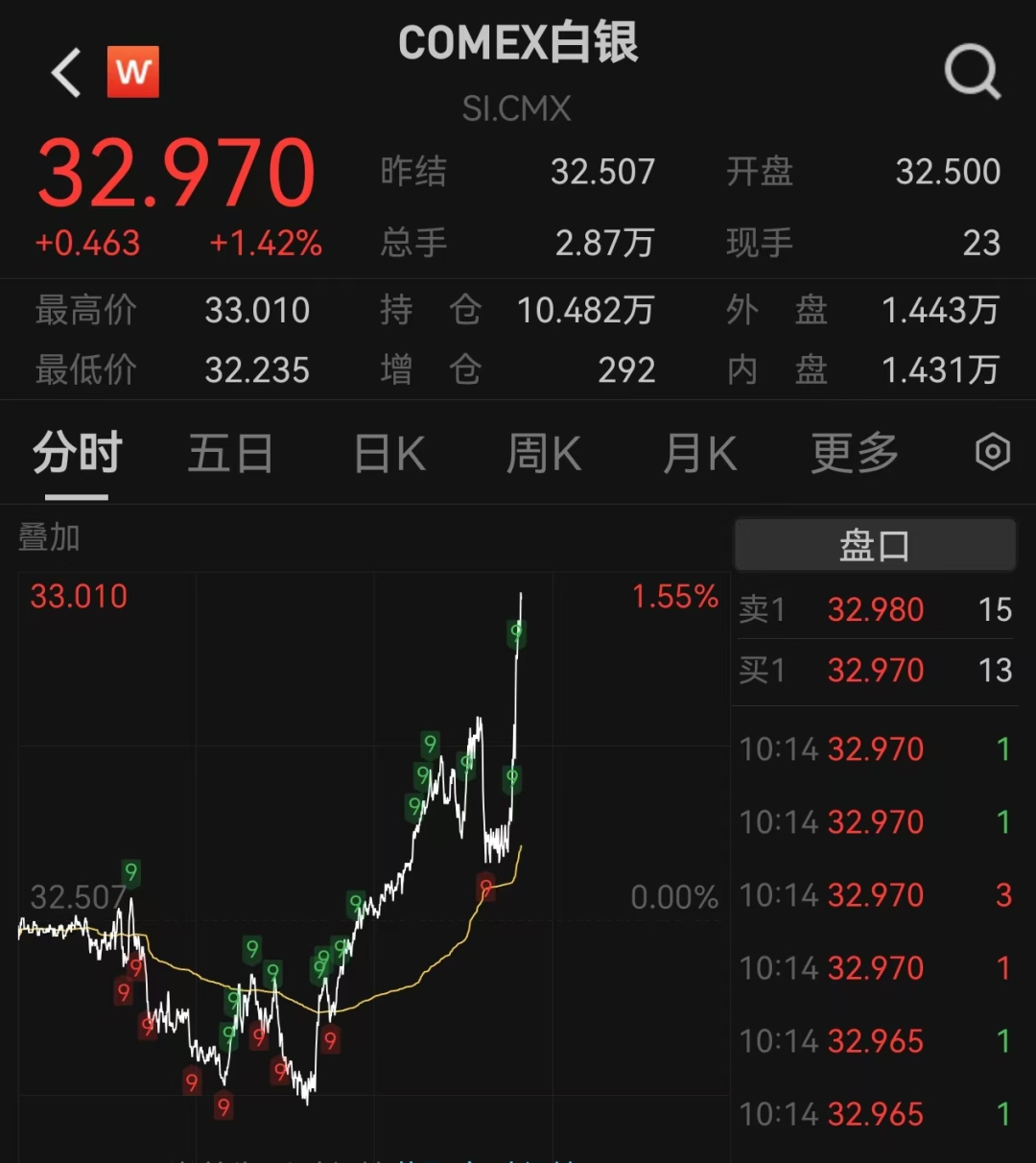Go back using the arrow icon
The width and height of the screenshot is (1036, 1163).
coord(66,74)
